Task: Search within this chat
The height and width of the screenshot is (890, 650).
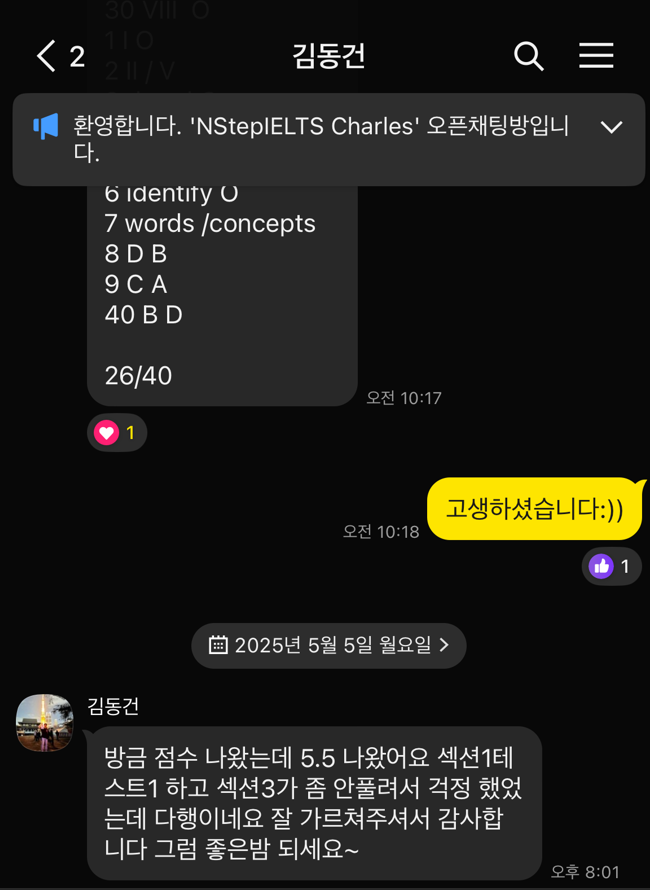Action: (528, 56)
